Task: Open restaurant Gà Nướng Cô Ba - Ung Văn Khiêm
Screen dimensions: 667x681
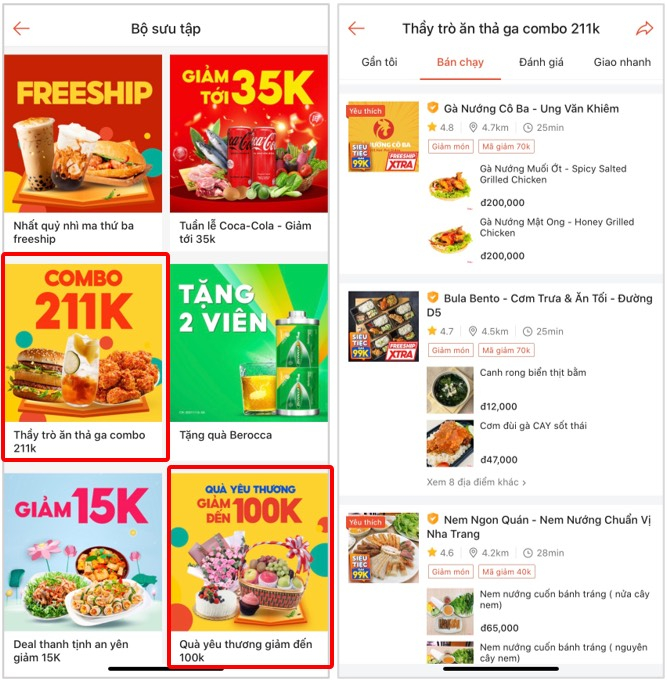Action: pyautogui.click(x=531, y=108)
